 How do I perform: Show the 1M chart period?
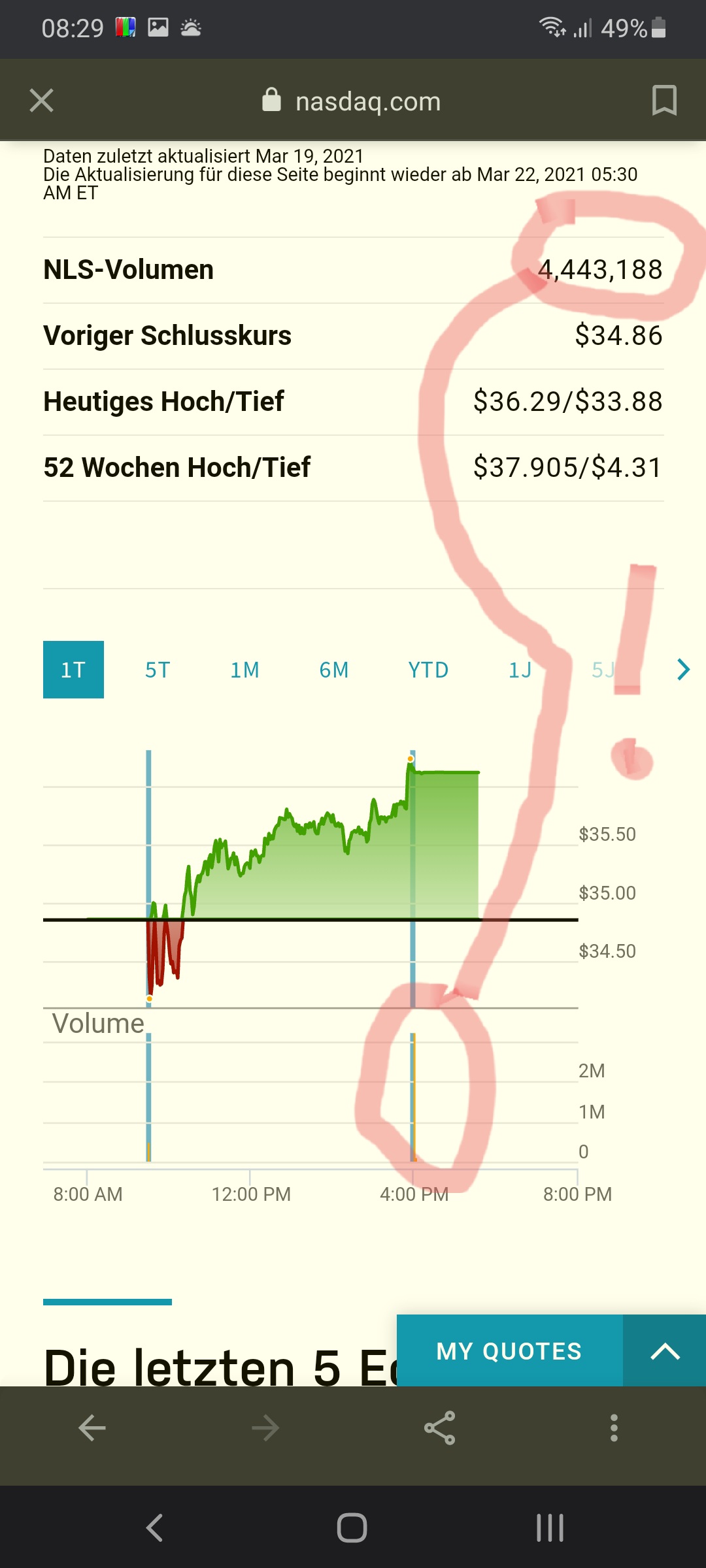245,670
